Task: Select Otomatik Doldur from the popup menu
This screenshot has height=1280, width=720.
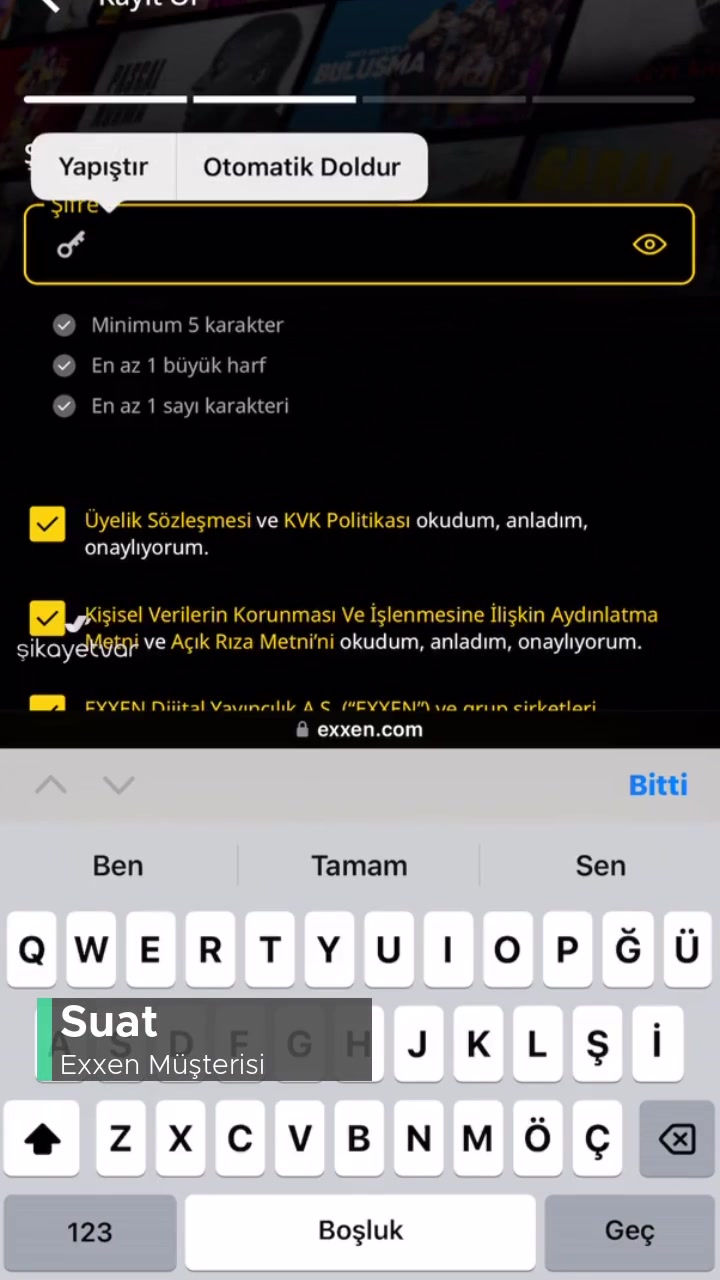Action: (301, 166)
